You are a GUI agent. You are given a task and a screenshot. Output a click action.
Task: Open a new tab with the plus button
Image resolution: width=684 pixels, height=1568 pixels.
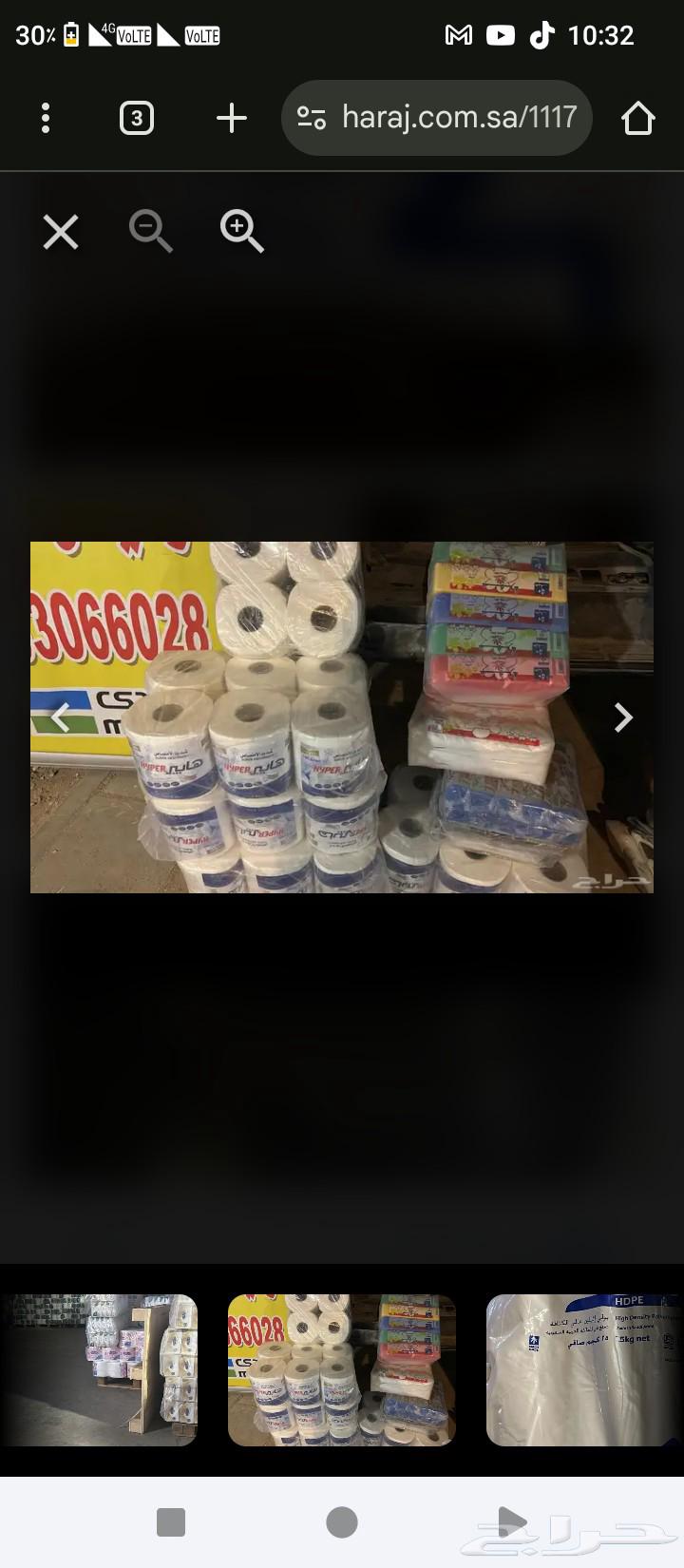(230, 118)
